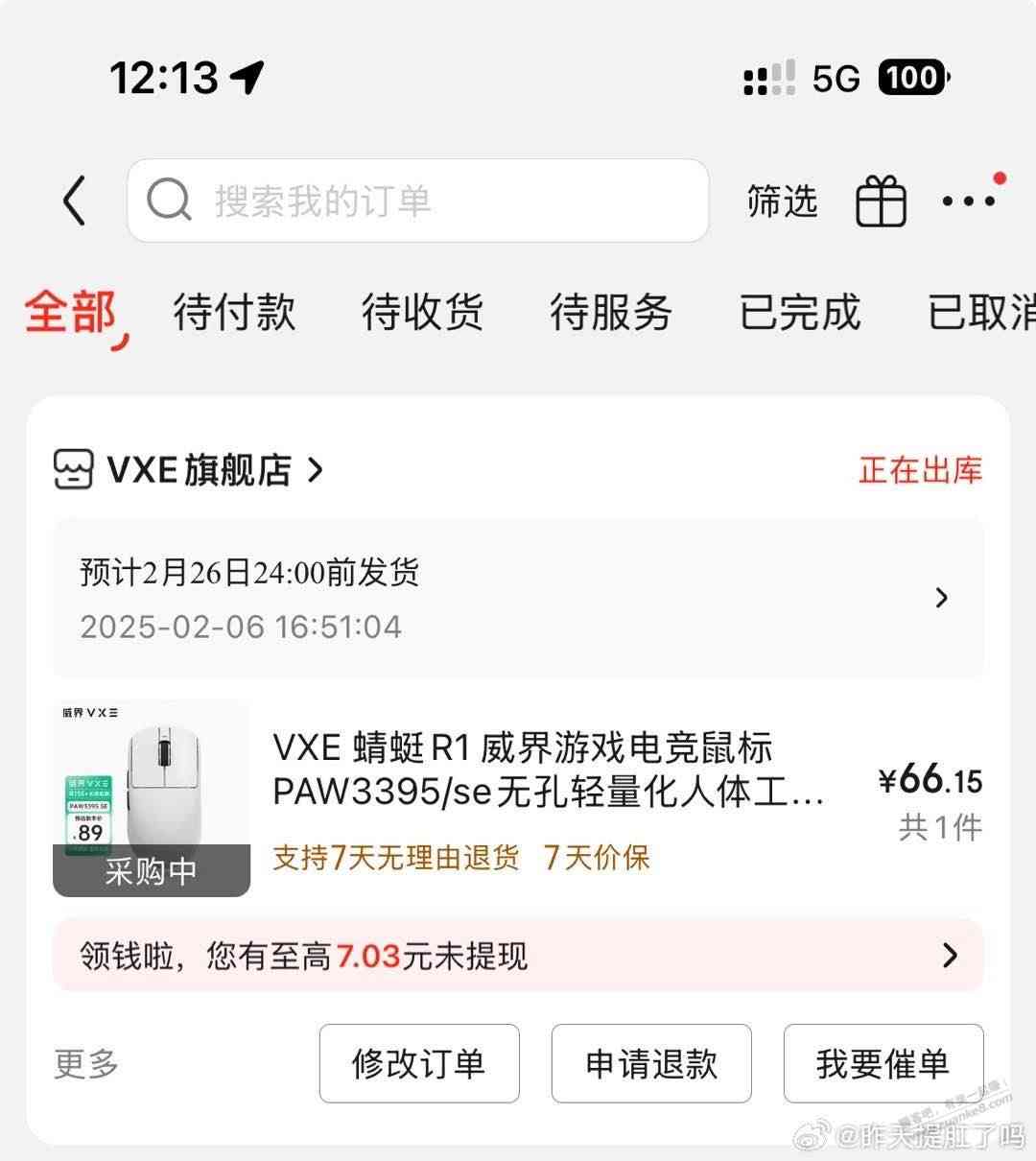Viewport: 1036px width, 1161px height.
Task: Switch to the 已取消 tab
Action: pyautogui.click(x=980, y=313)
